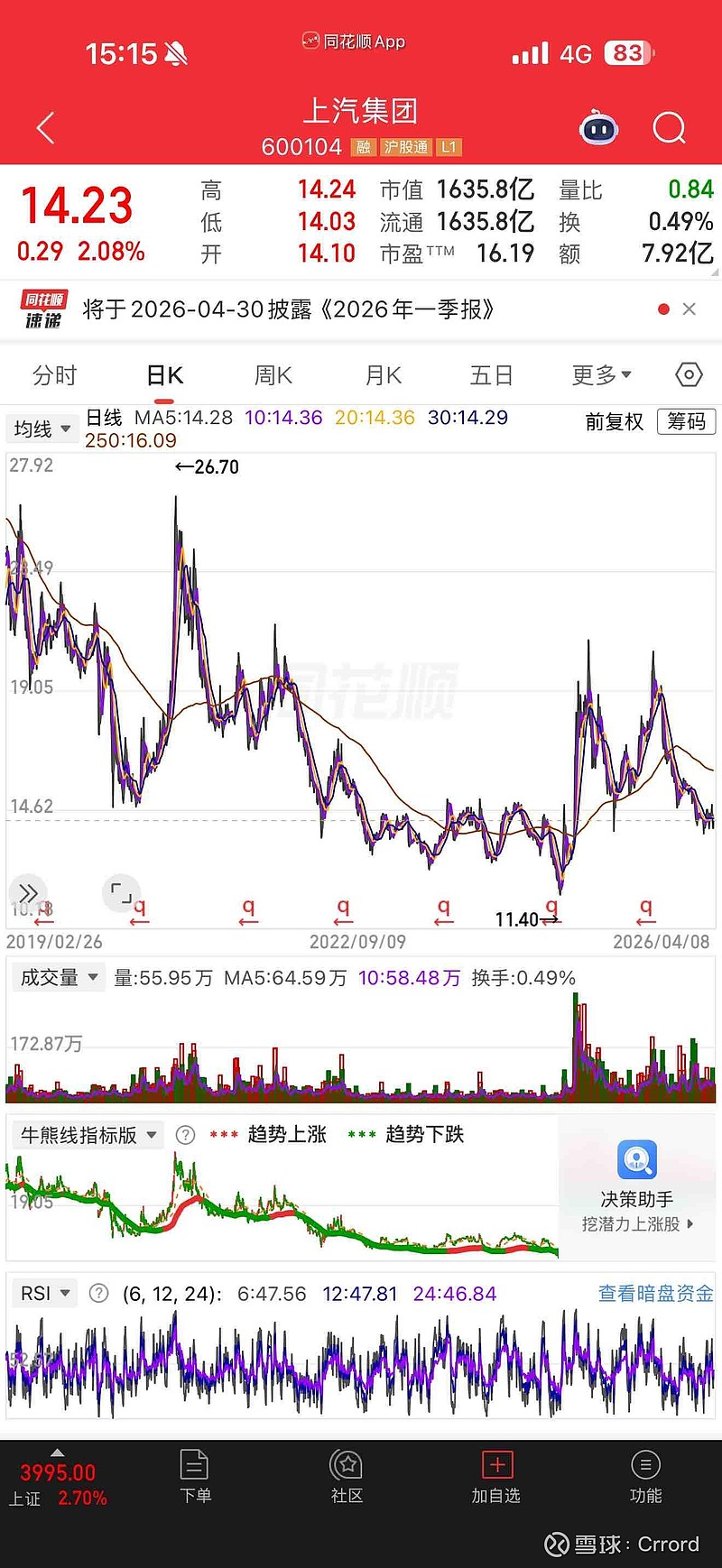Open the 筹码 chip distribution
This screenshot has height=1568, width=722.
(686, 422)
